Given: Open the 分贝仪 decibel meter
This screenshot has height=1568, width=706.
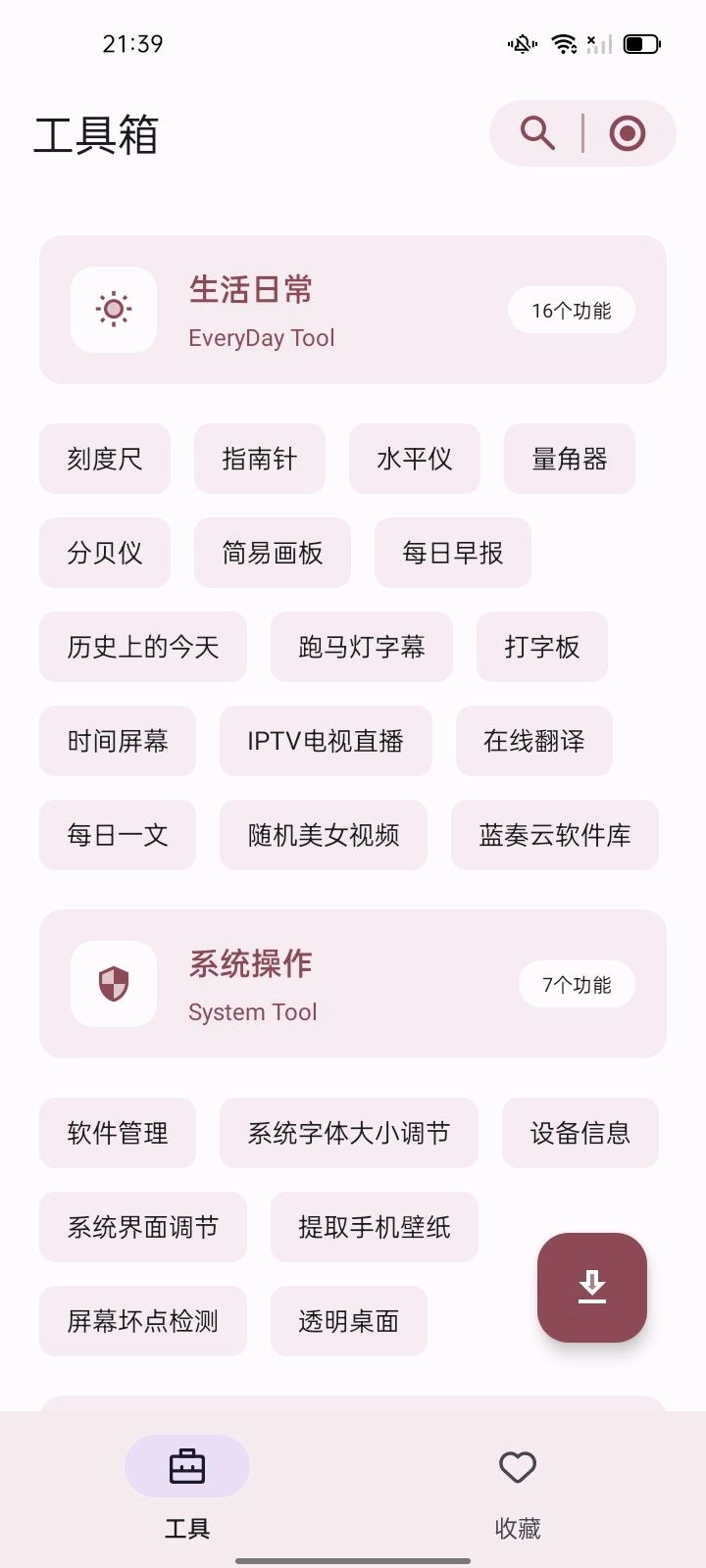Looking at the screenshot, I should click(x=105, y=553).
